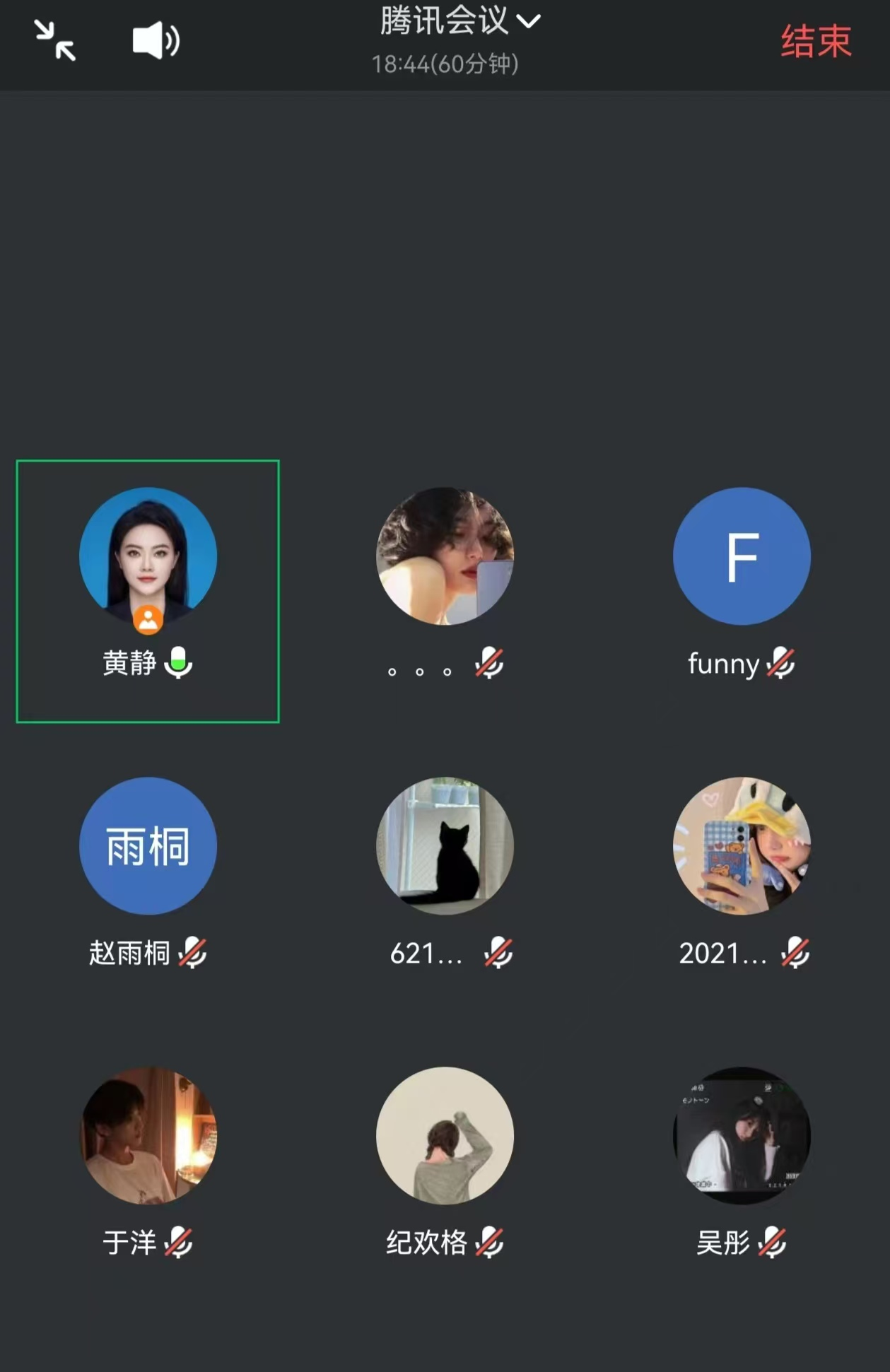Select participant 于洋's tile

[148, 1136]
